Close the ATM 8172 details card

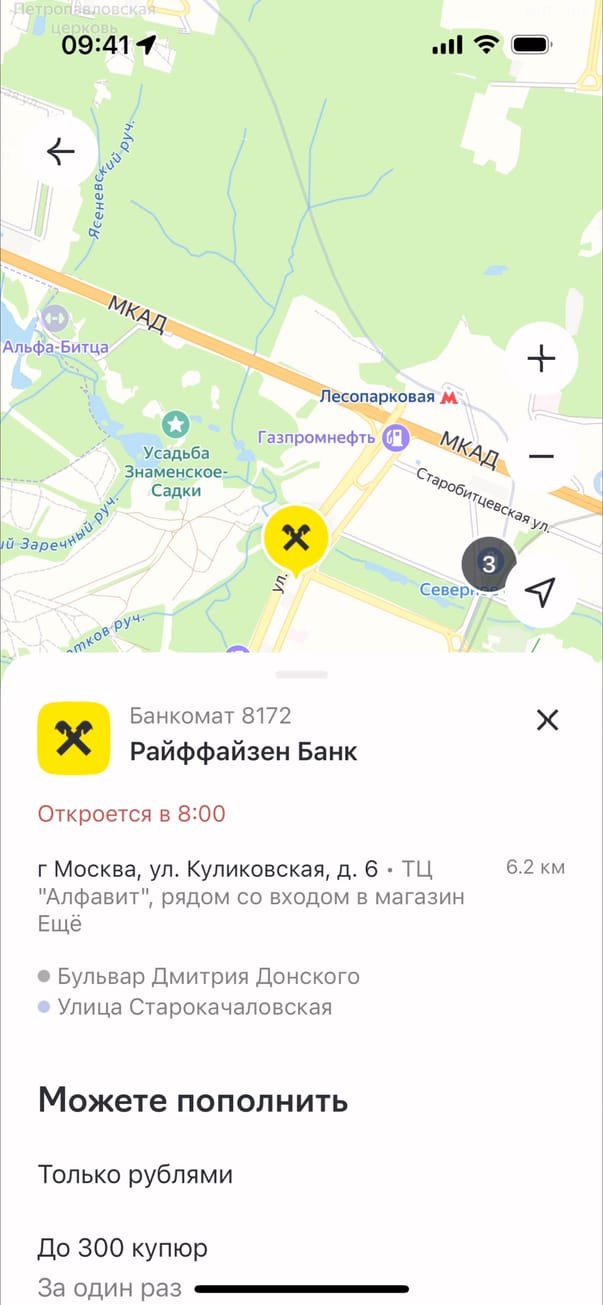coord(547,720)
